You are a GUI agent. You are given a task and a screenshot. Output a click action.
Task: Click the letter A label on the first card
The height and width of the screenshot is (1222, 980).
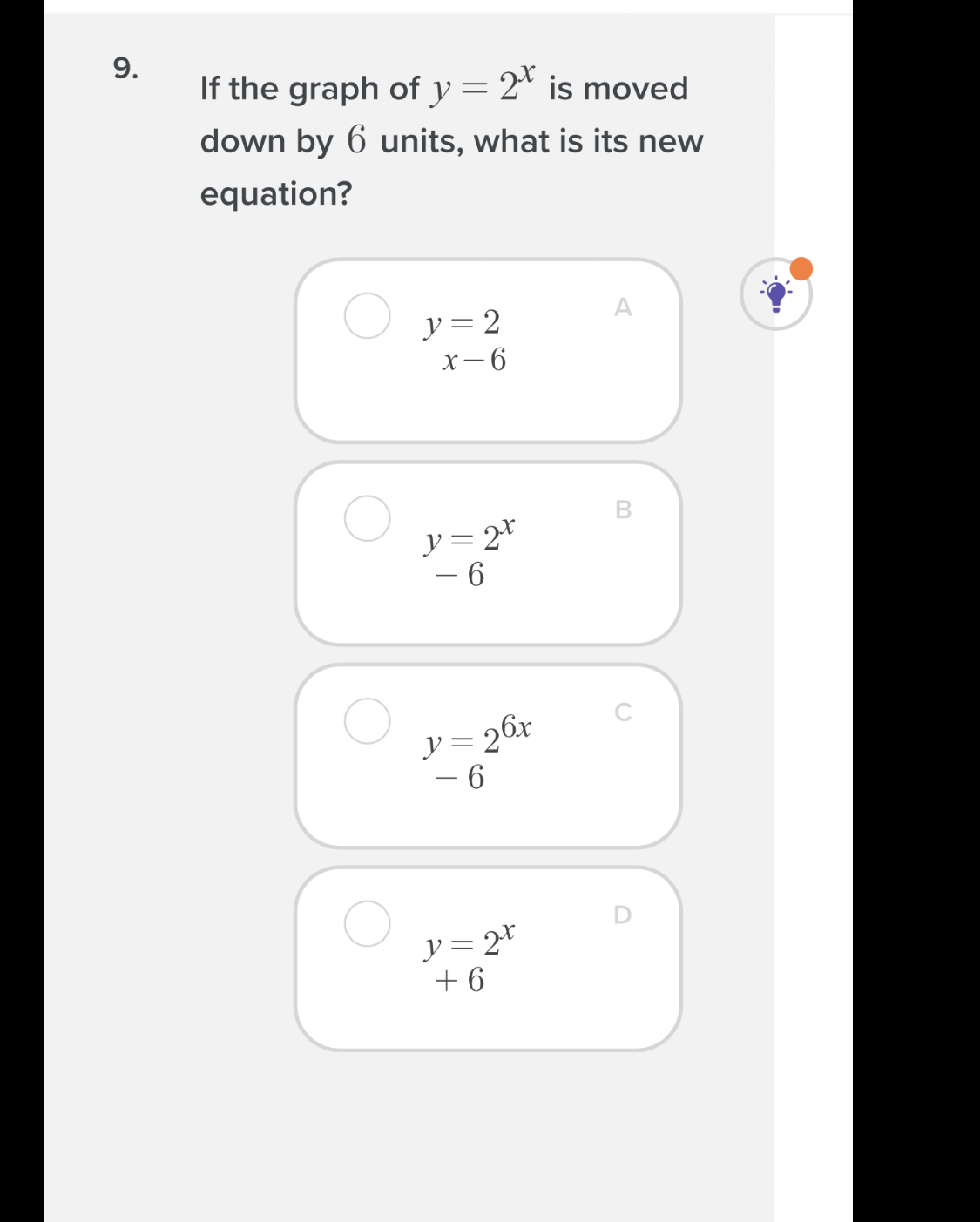pyautogui.click(x=624, y=307)
